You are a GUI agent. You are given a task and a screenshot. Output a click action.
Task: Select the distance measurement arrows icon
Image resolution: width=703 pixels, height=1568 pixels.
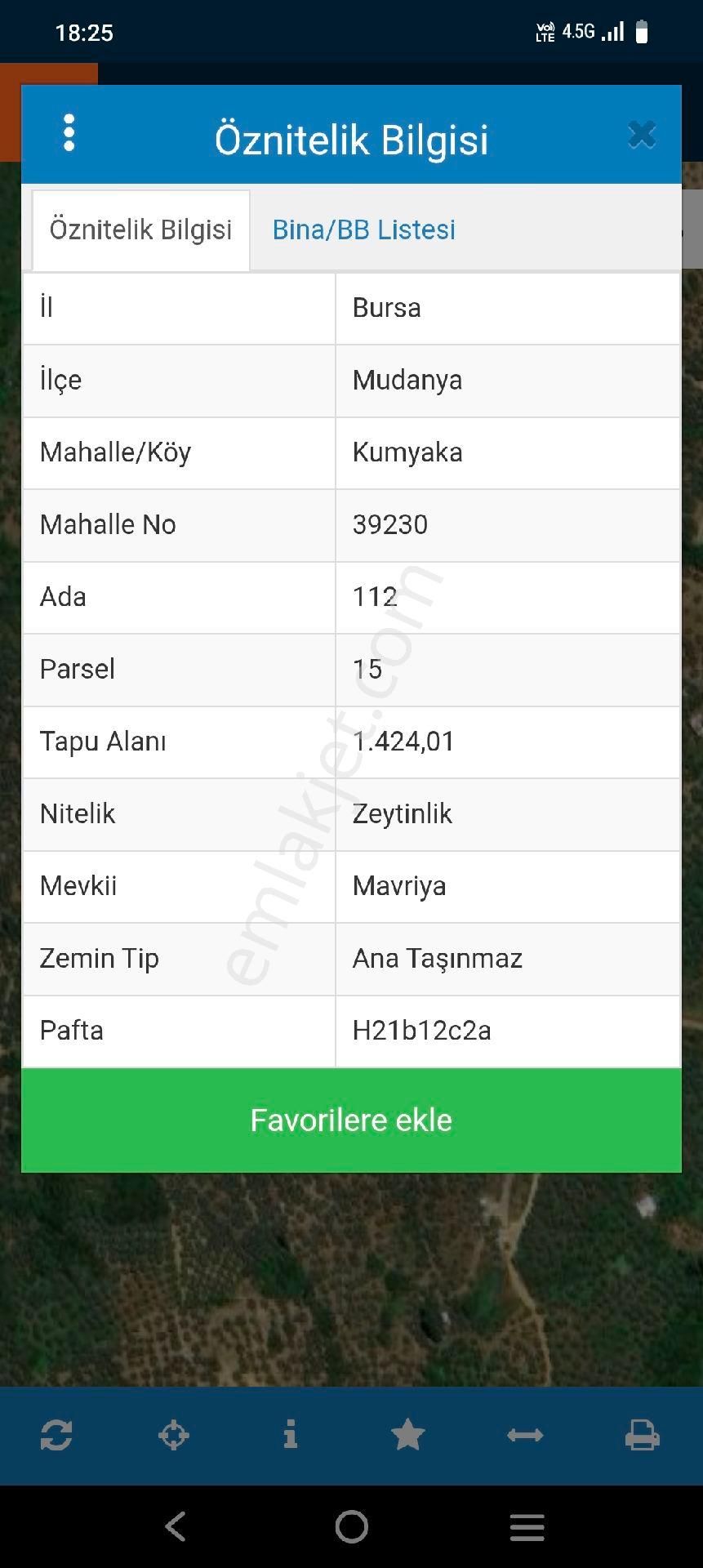[526, 1435]
